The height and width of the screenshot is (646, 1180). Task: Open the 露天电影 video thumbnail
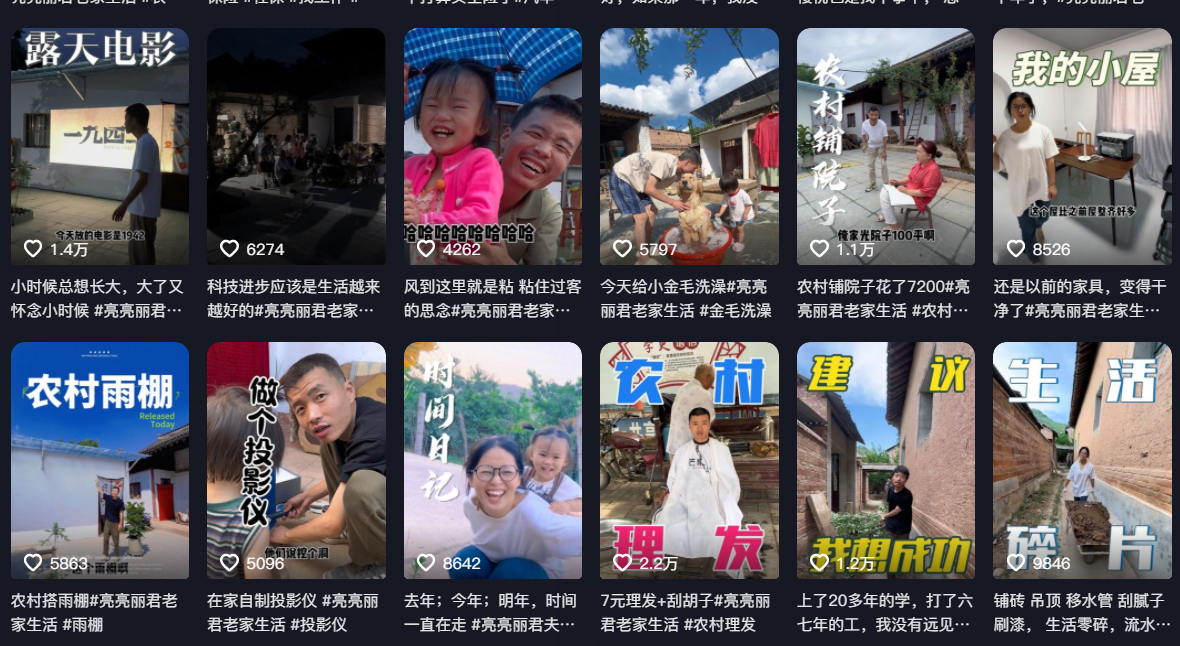click(x=100, y=146)
